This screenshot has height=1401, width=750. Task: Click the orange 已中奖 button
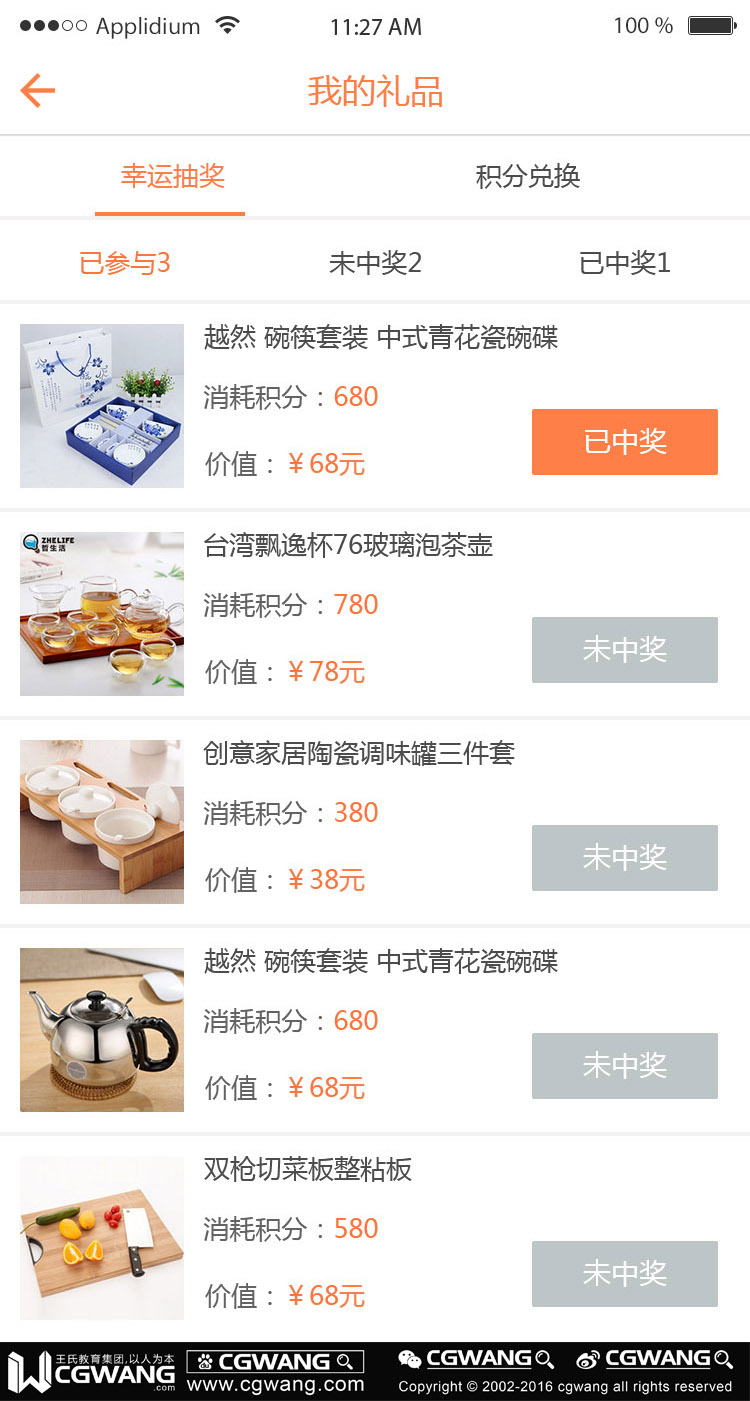pos(624,442)
